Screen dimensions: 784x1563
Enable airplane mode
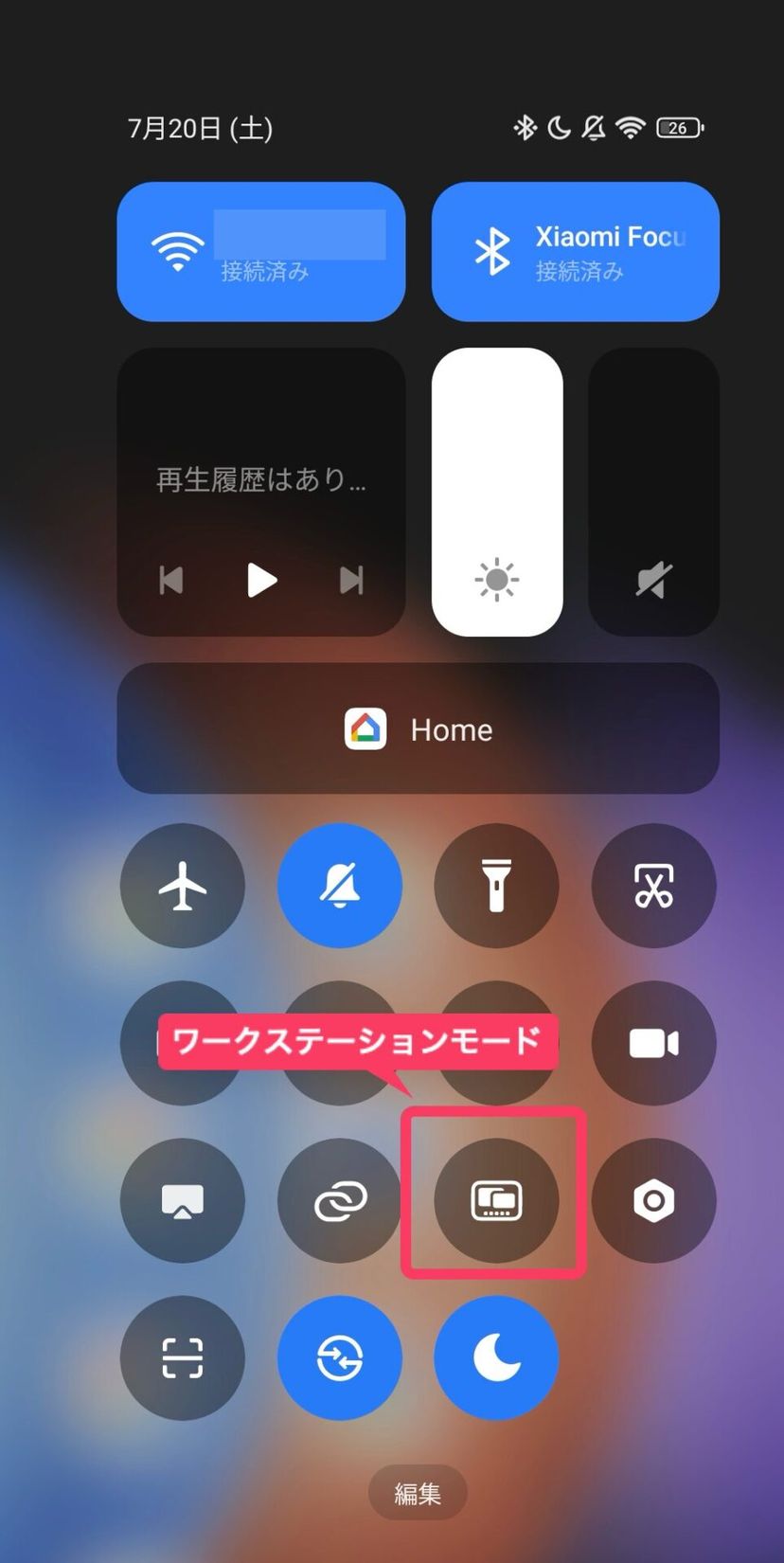pos(183,886)
